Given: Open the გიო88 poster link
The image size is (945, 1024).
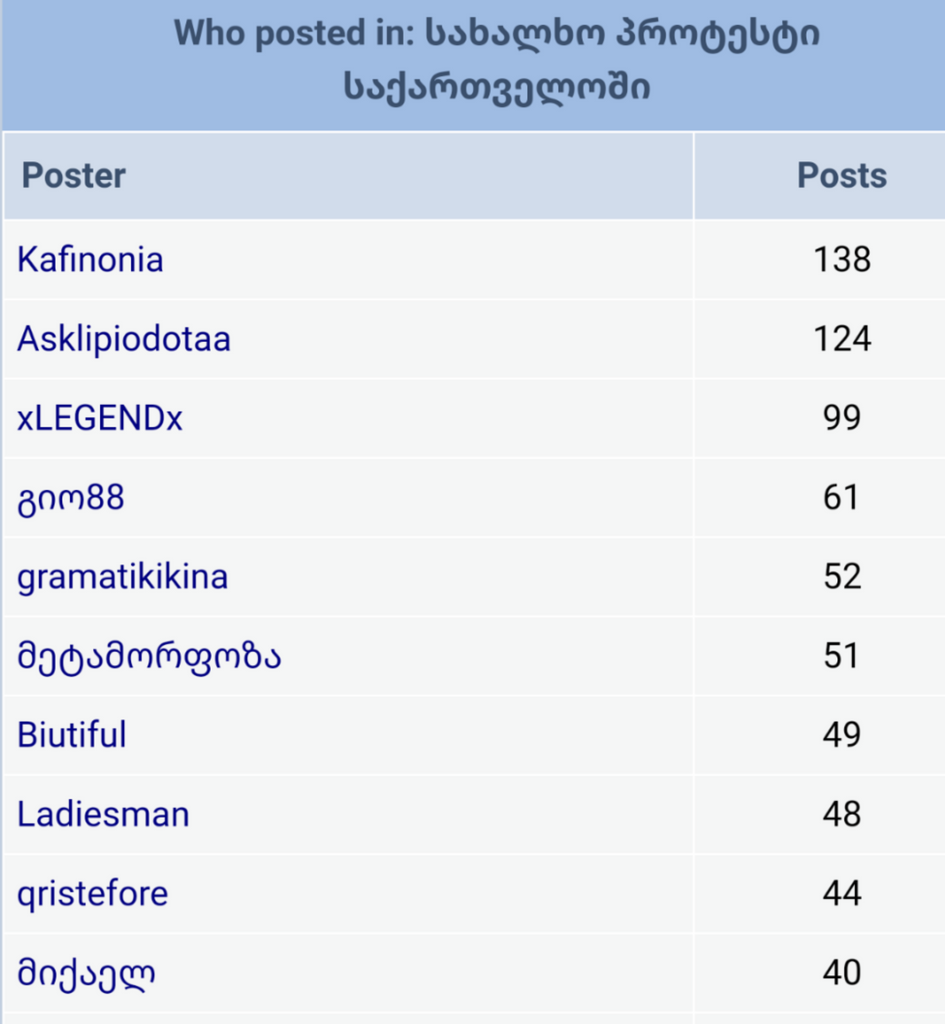Looking at the screenshot, I should pyautogui.click(x=71, y=497).
